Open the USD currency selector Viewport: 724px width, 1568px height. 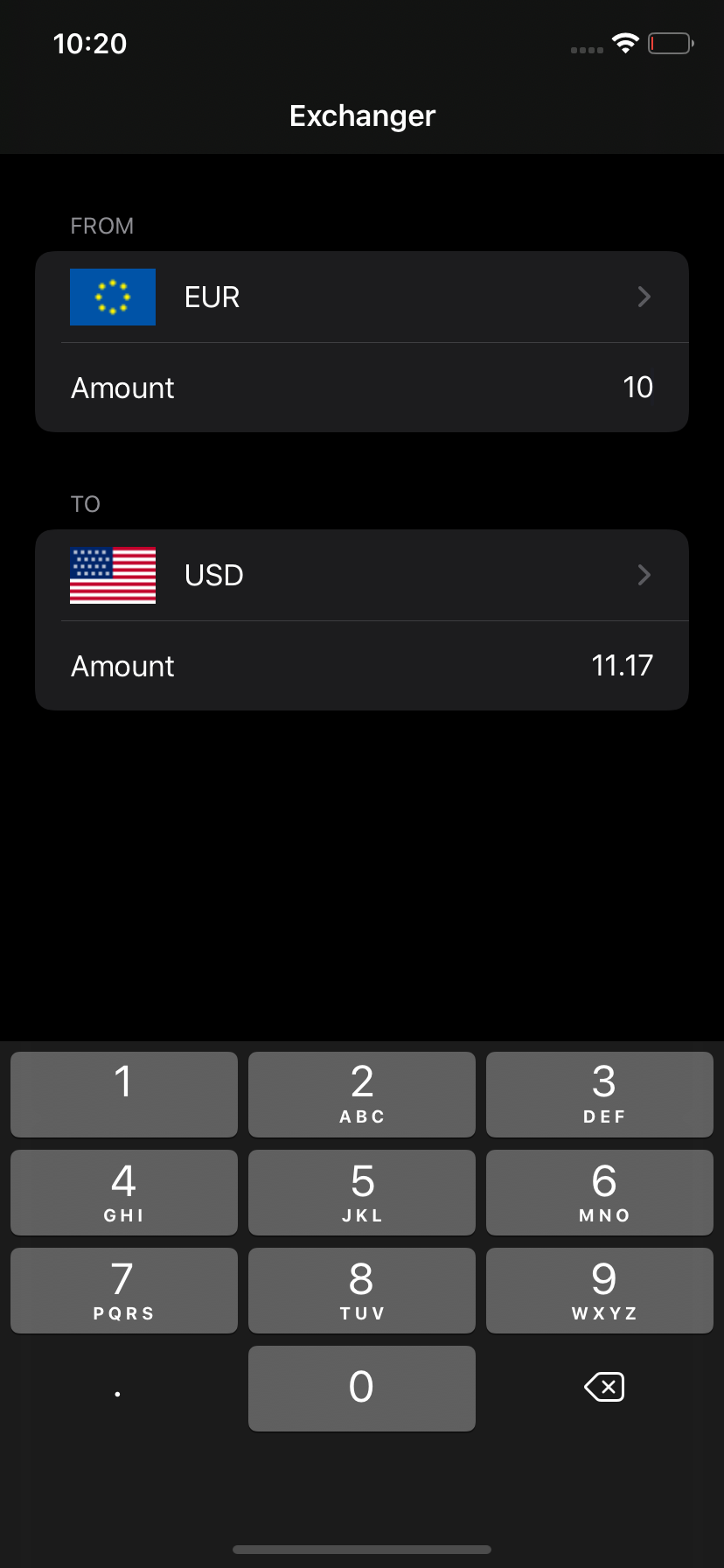click(x=362, y=576)
